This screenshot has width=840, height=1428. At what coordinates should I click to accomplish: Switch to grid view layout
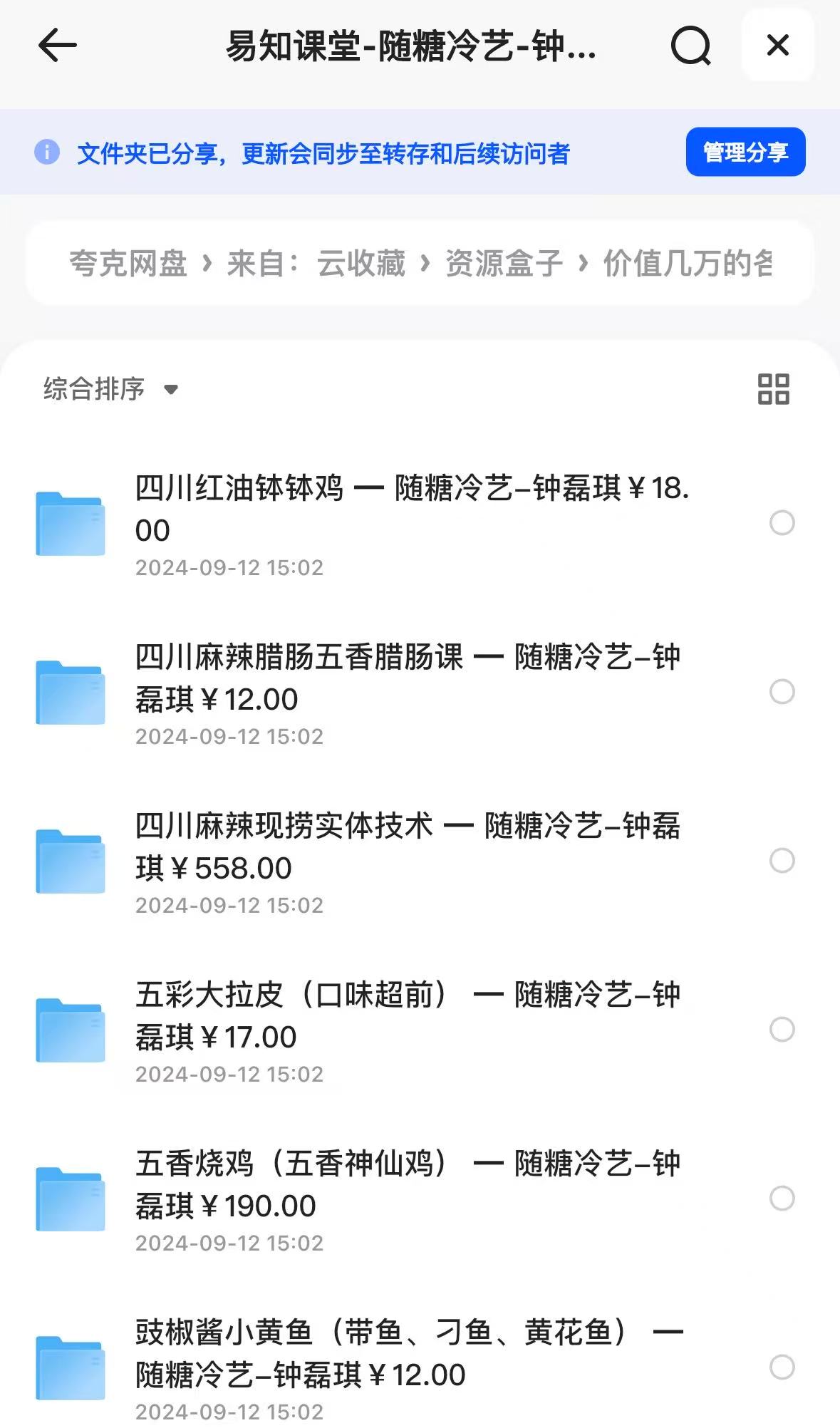(x=773, y=389)
